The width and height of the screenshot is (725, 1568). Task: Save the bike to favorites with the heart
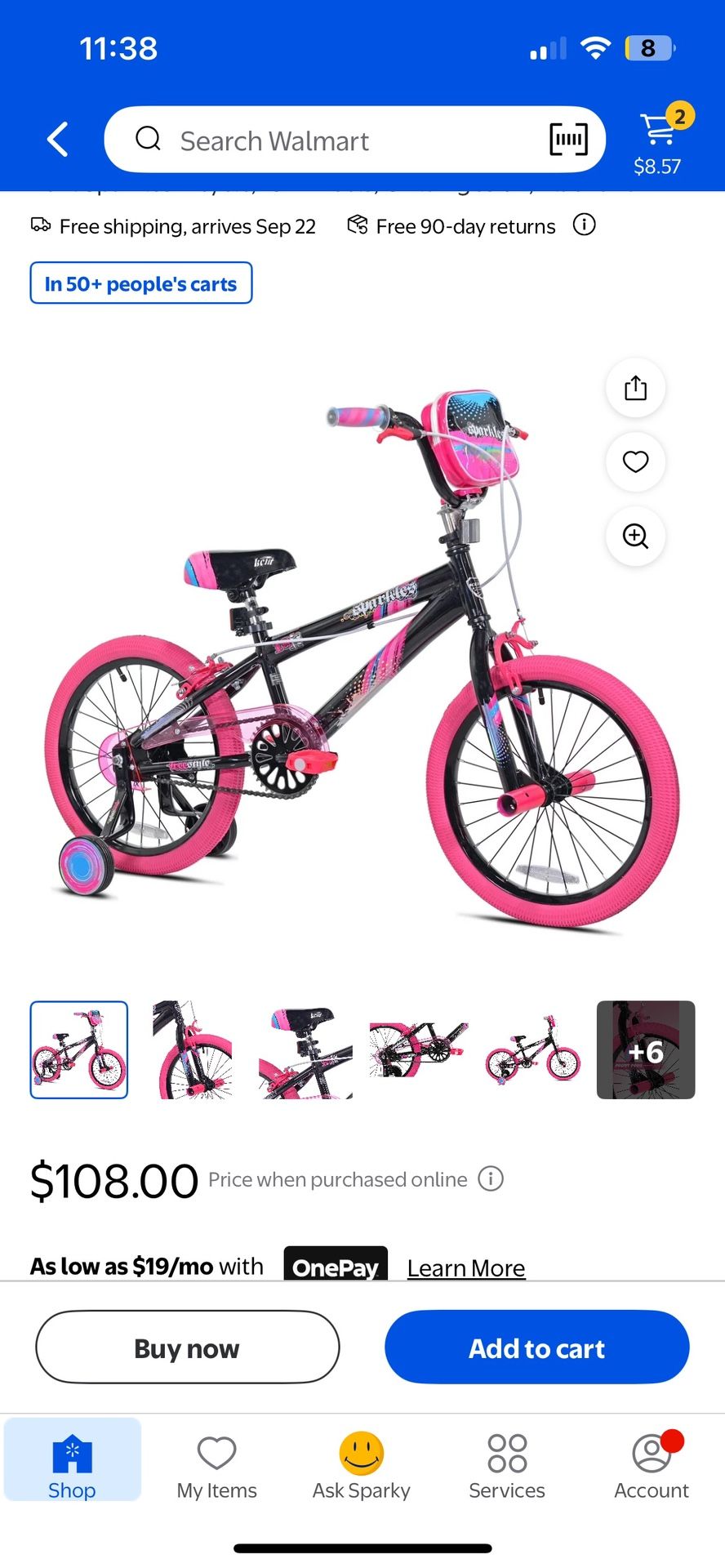point(635,462)
